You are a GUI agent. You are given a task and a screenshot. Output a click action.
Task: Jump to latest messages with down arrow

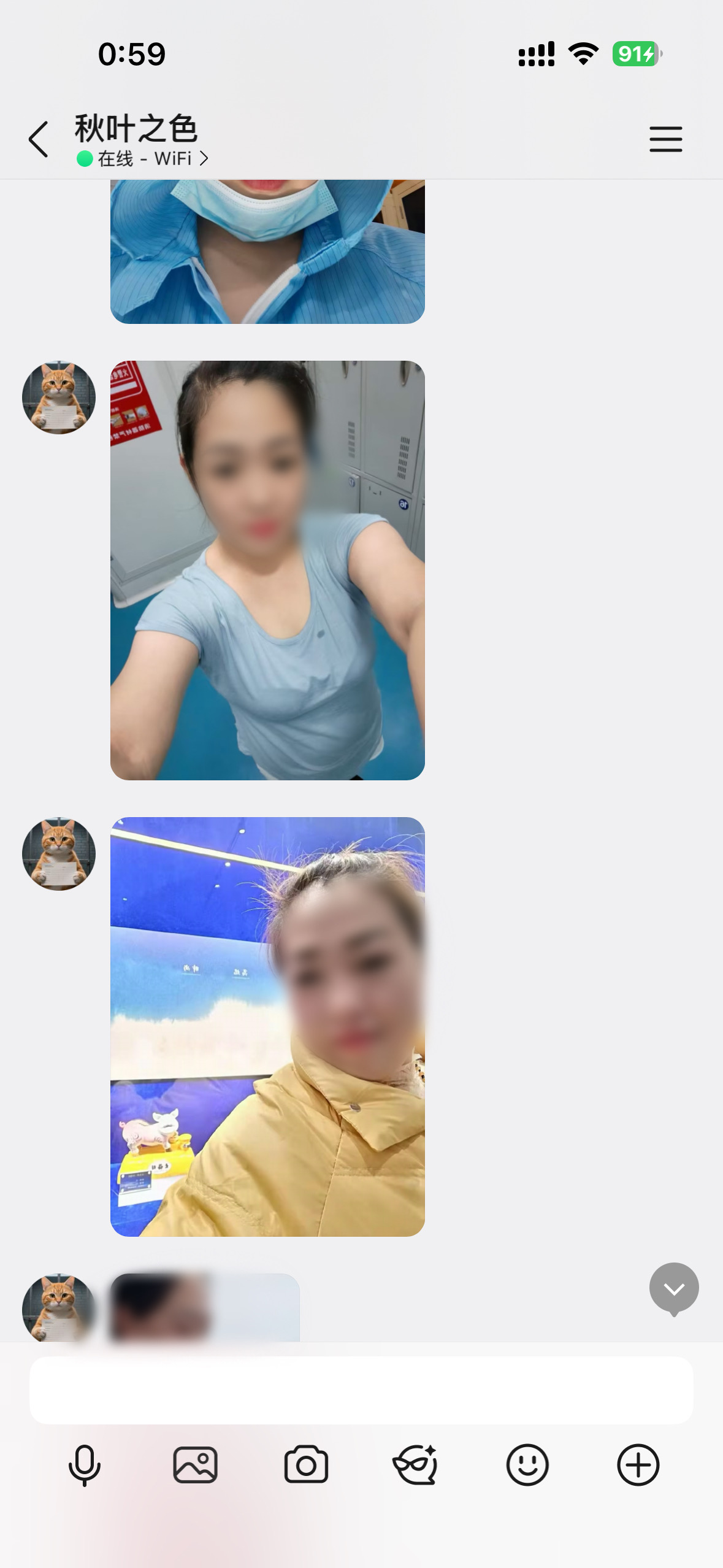click(674, 1288)
